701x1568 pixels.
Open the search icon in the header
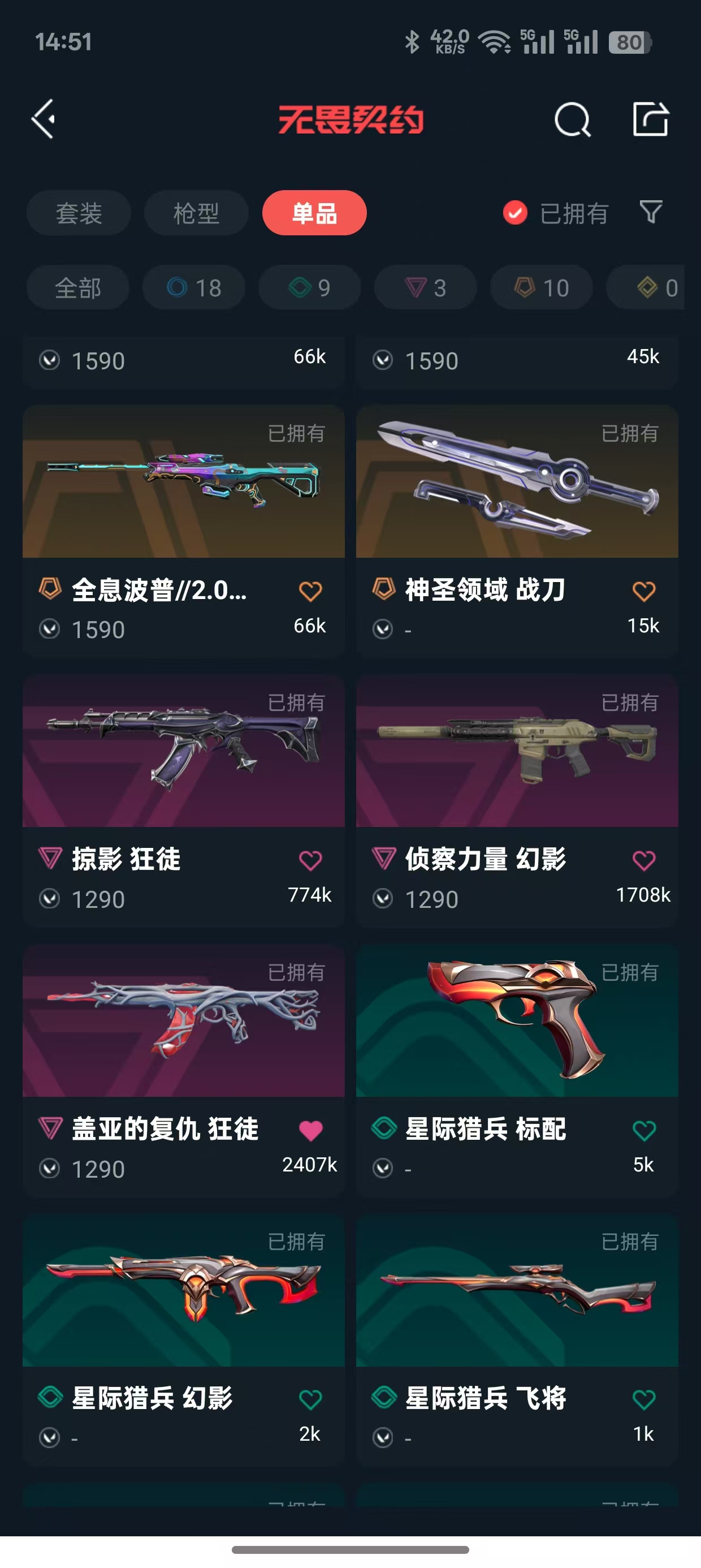[572, 119]
